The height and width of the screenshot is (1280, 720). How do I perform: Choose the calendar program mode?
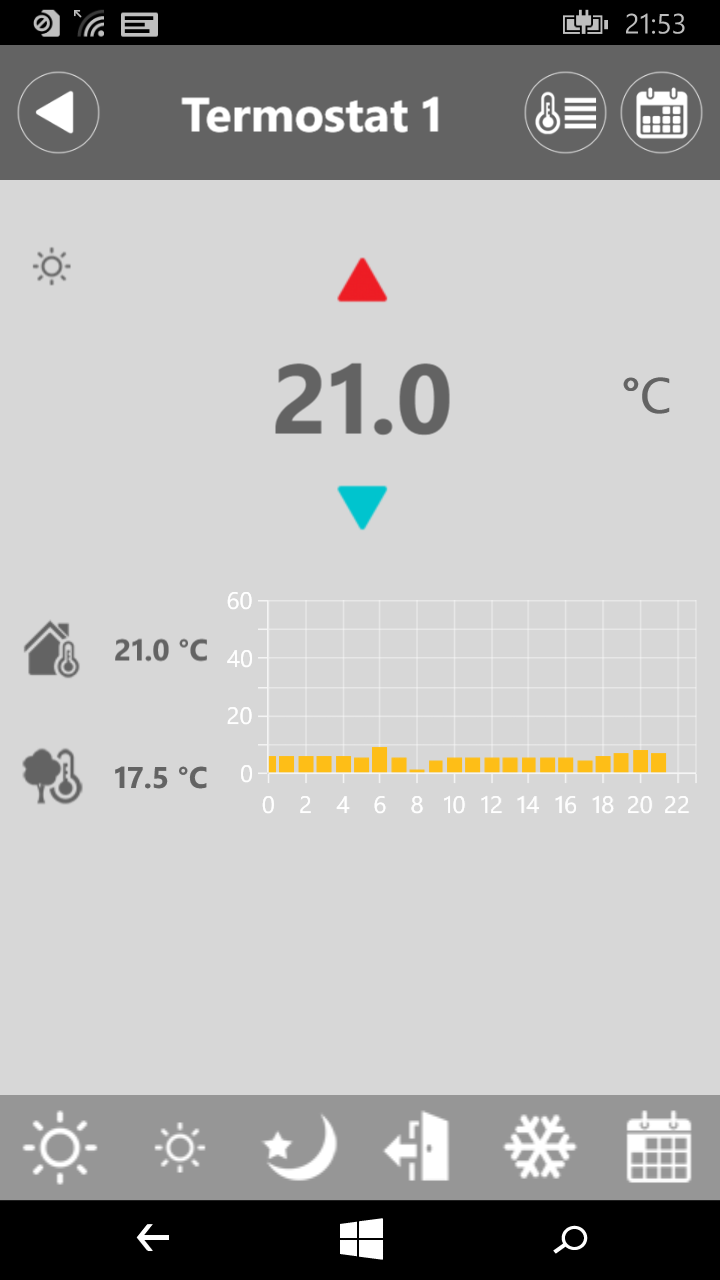(x=659, y=1147)
